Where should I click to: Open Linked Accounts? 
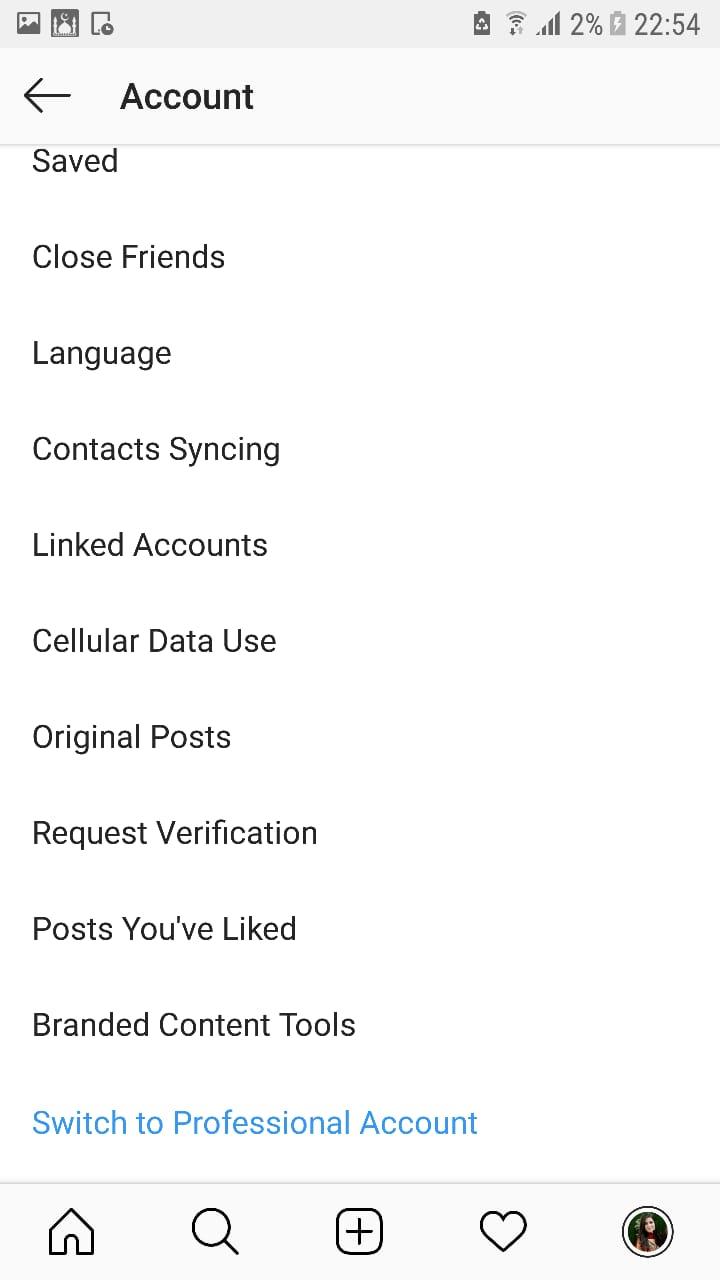pyautogui.click(x=360, y=545)
